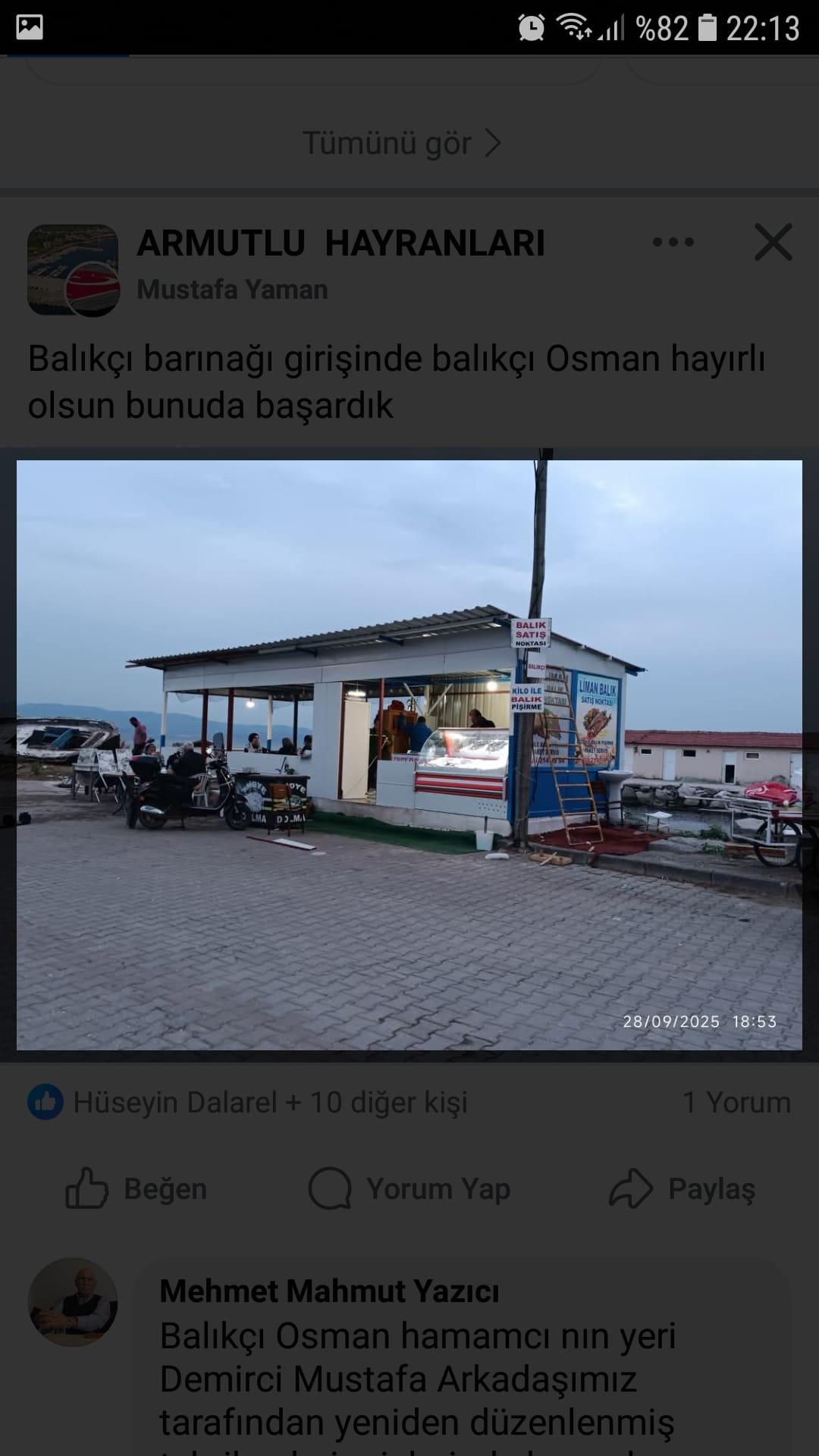Screen dimensions: 819x1456
Task: Open the fish stall photo
Action: pos(409,755)
